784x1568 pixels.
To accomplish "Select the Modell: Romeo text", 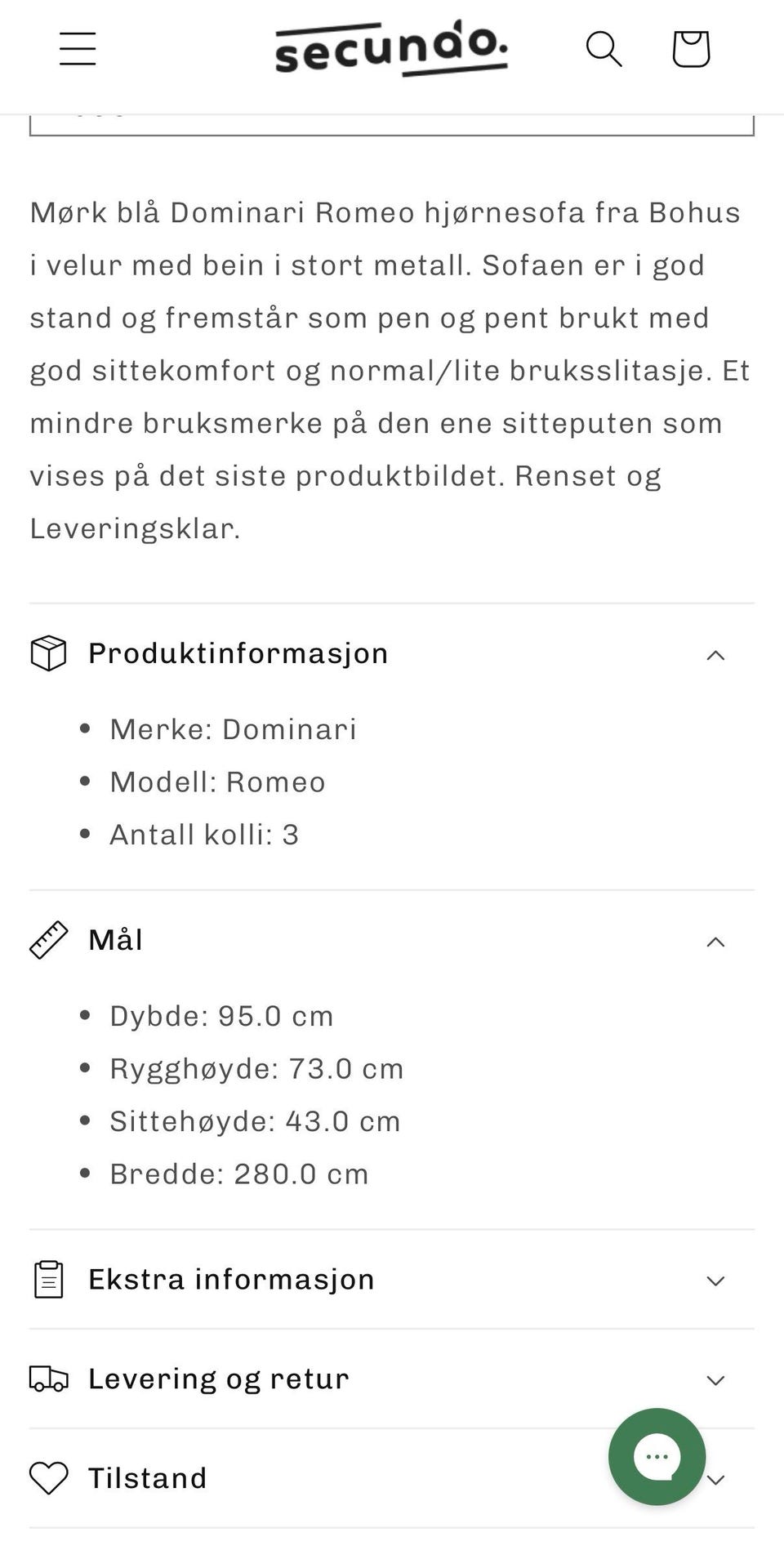I will click(217, 782).
